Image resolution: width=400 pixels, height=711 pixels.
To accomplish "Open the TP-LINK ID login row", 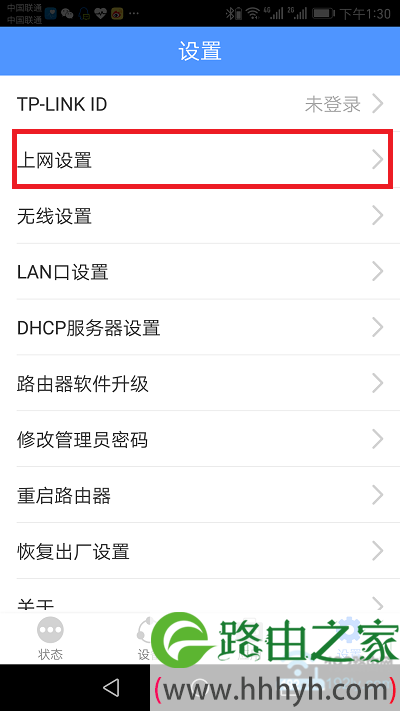I will point(200,104).
